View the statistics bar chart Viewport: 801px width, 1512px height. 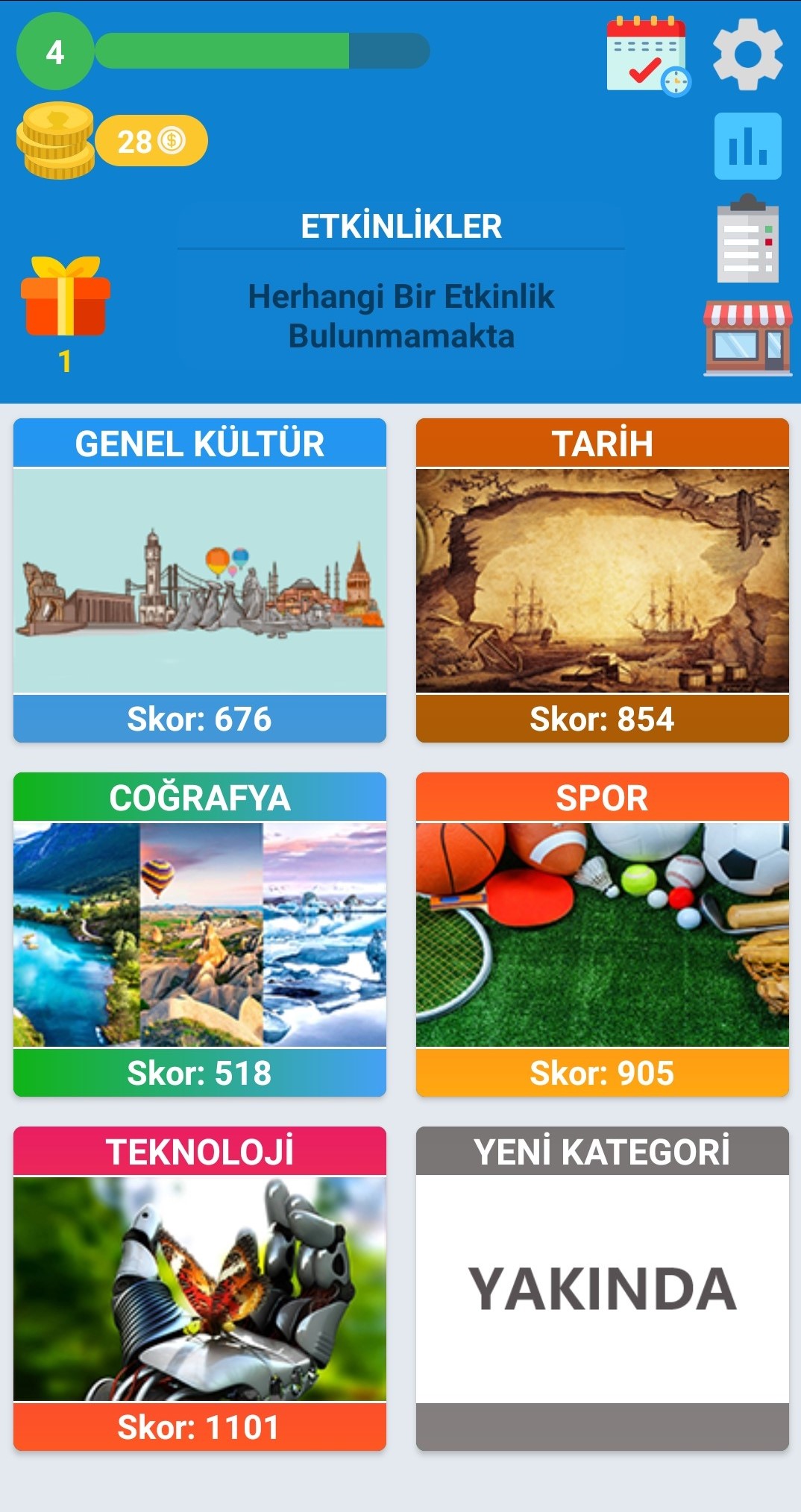[x=747, y=146]
